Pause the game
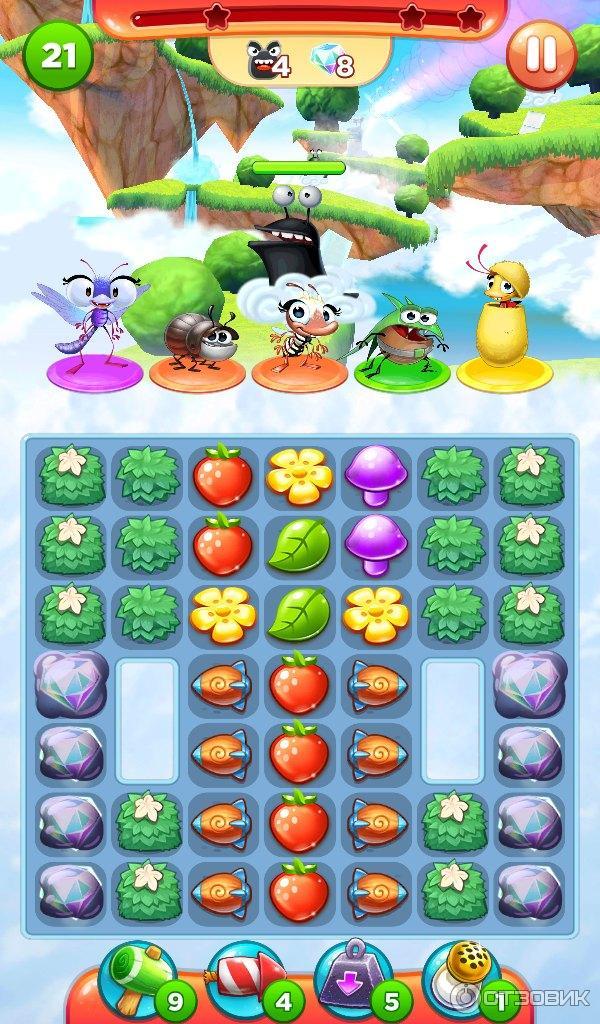The height and width of the screenshot is (1024, 600). click(541, 55)
